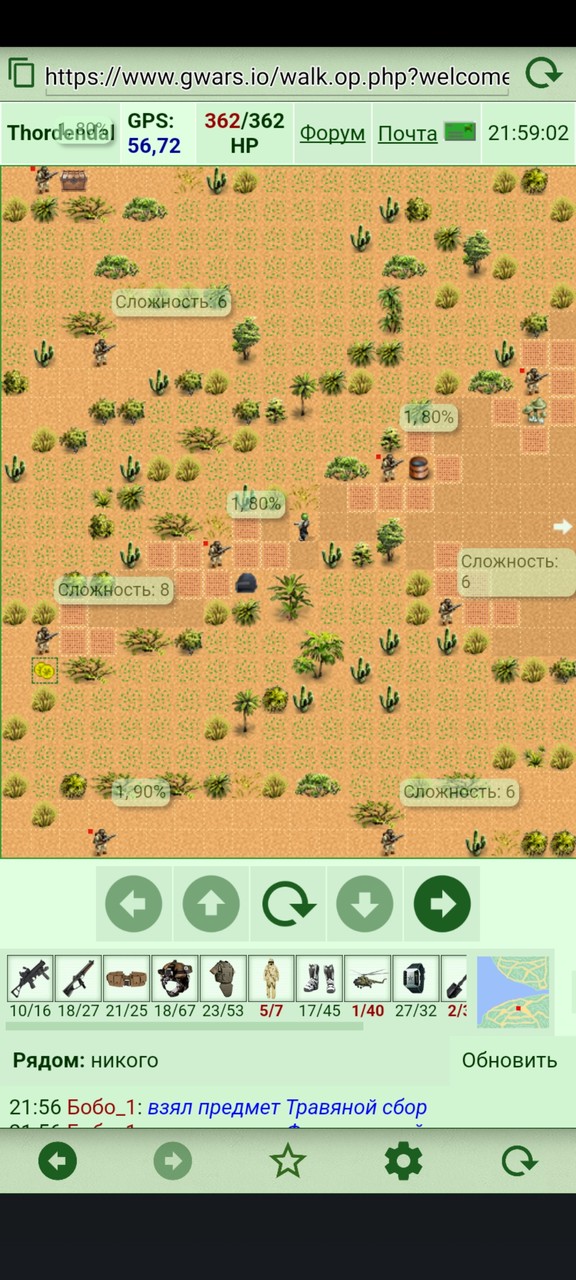Image resolution: width=576 pixels, height=1280 pixels.
Task: Open the Почта link
Action: coord(407,133)
